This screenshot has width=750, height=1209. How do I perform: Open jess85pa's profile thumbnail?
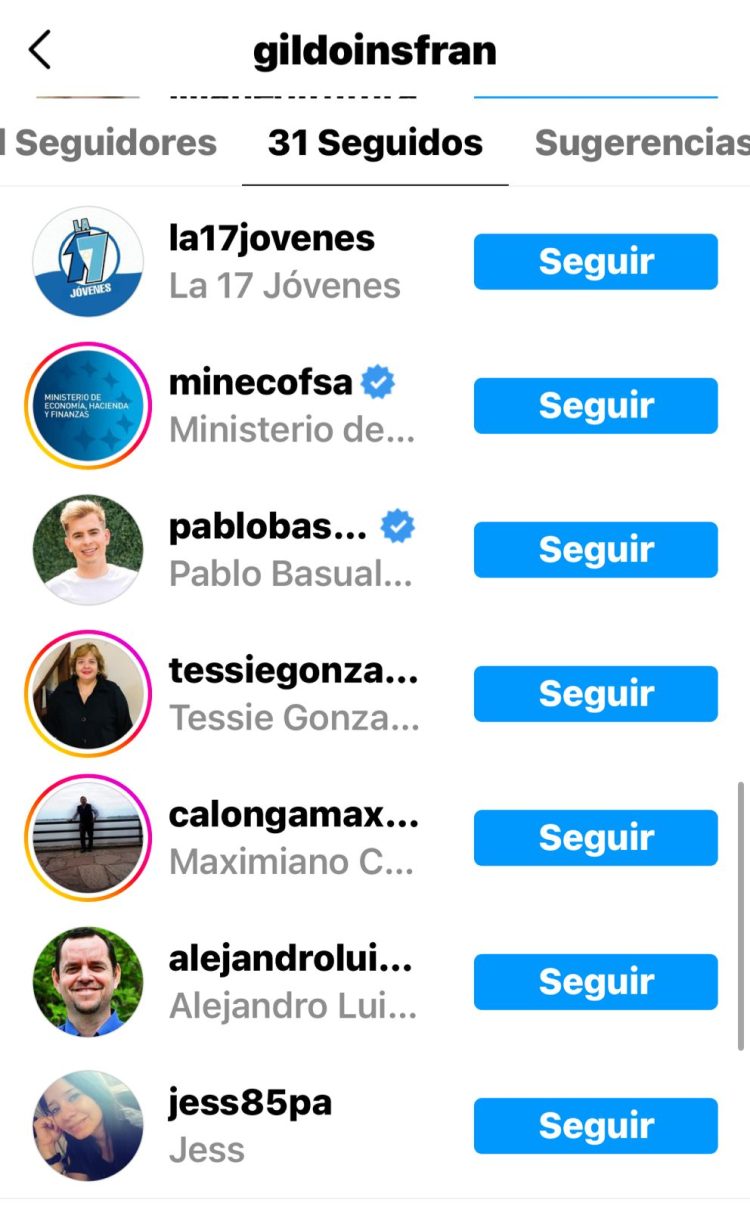[x=87, y=1125]
